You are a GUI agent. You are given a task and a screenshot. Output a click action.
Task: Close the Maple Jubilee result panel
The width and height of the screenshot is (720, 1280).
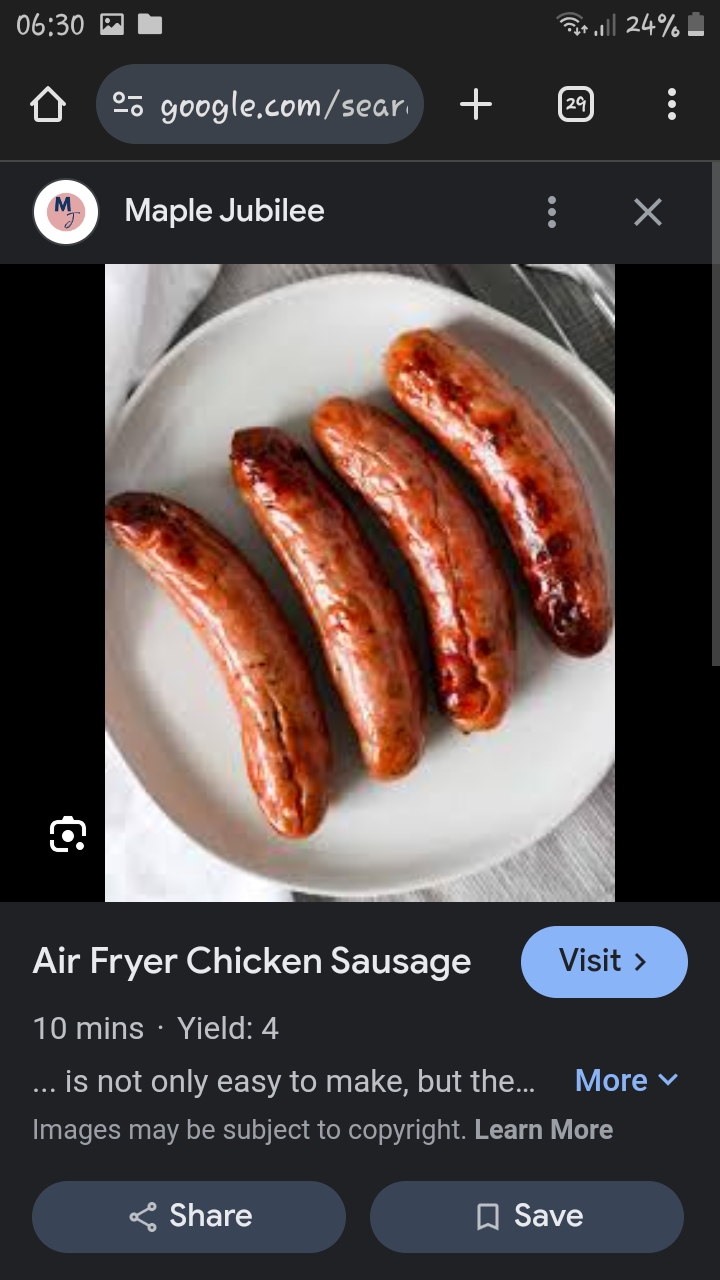[647, 211]
